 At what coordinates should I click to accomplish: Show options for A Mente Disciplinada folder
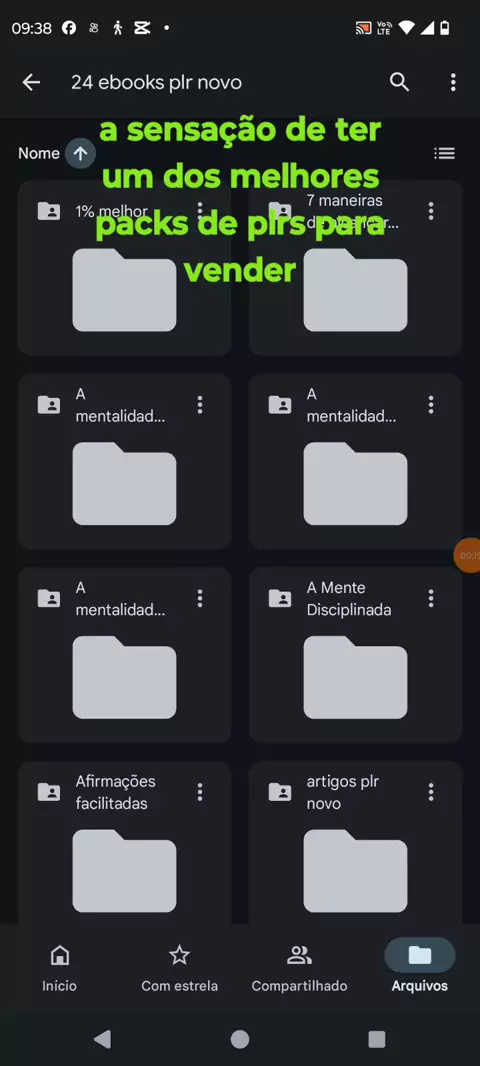click(x=431, y=598)
